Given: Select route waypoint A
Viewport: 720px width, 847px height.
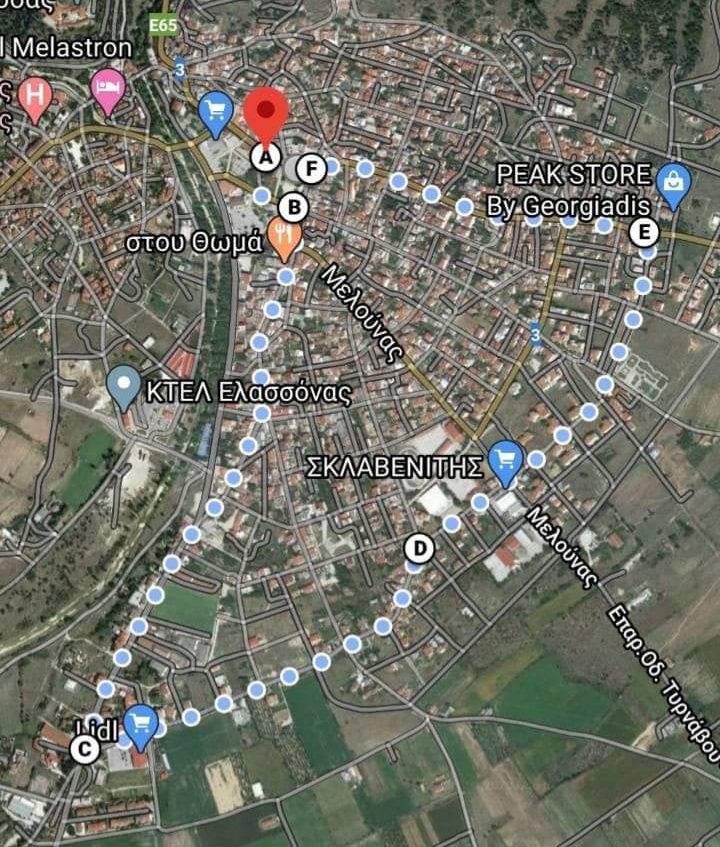Looking at the screenshot, I should [265, 156].
